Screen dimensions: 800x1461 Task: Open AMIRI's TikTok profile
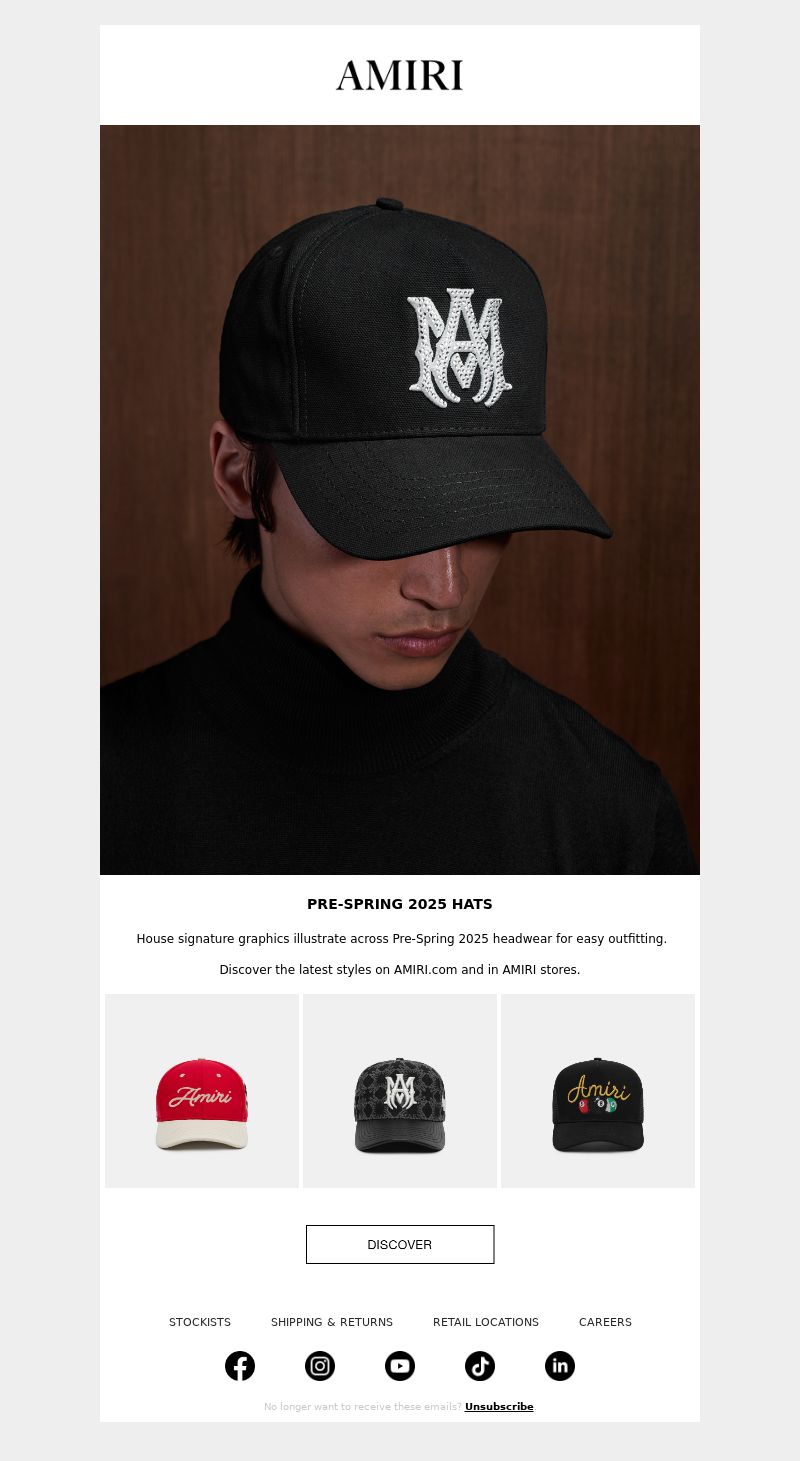(x=480, y=1366)
